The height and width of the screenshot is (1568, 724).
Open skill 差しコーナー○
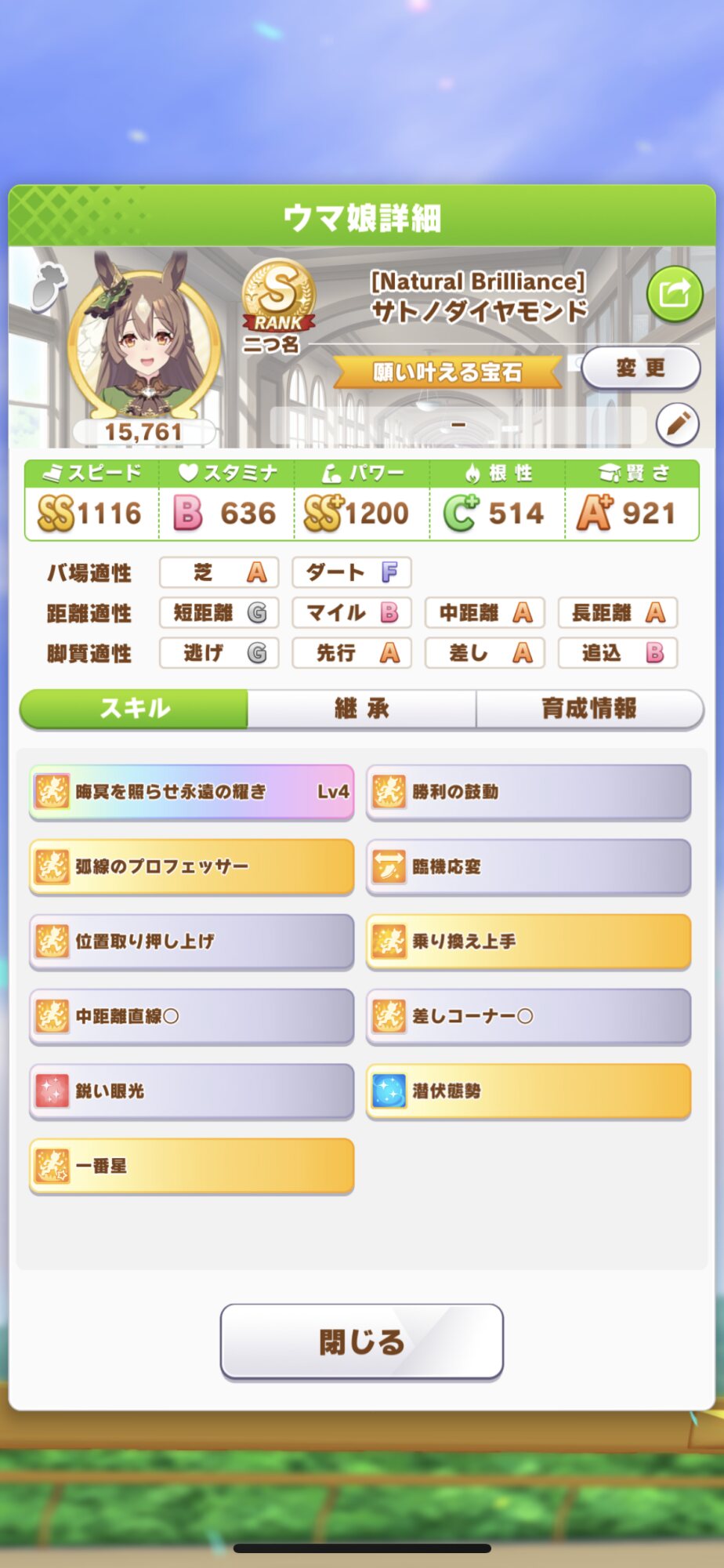(x=528, y=1016)
